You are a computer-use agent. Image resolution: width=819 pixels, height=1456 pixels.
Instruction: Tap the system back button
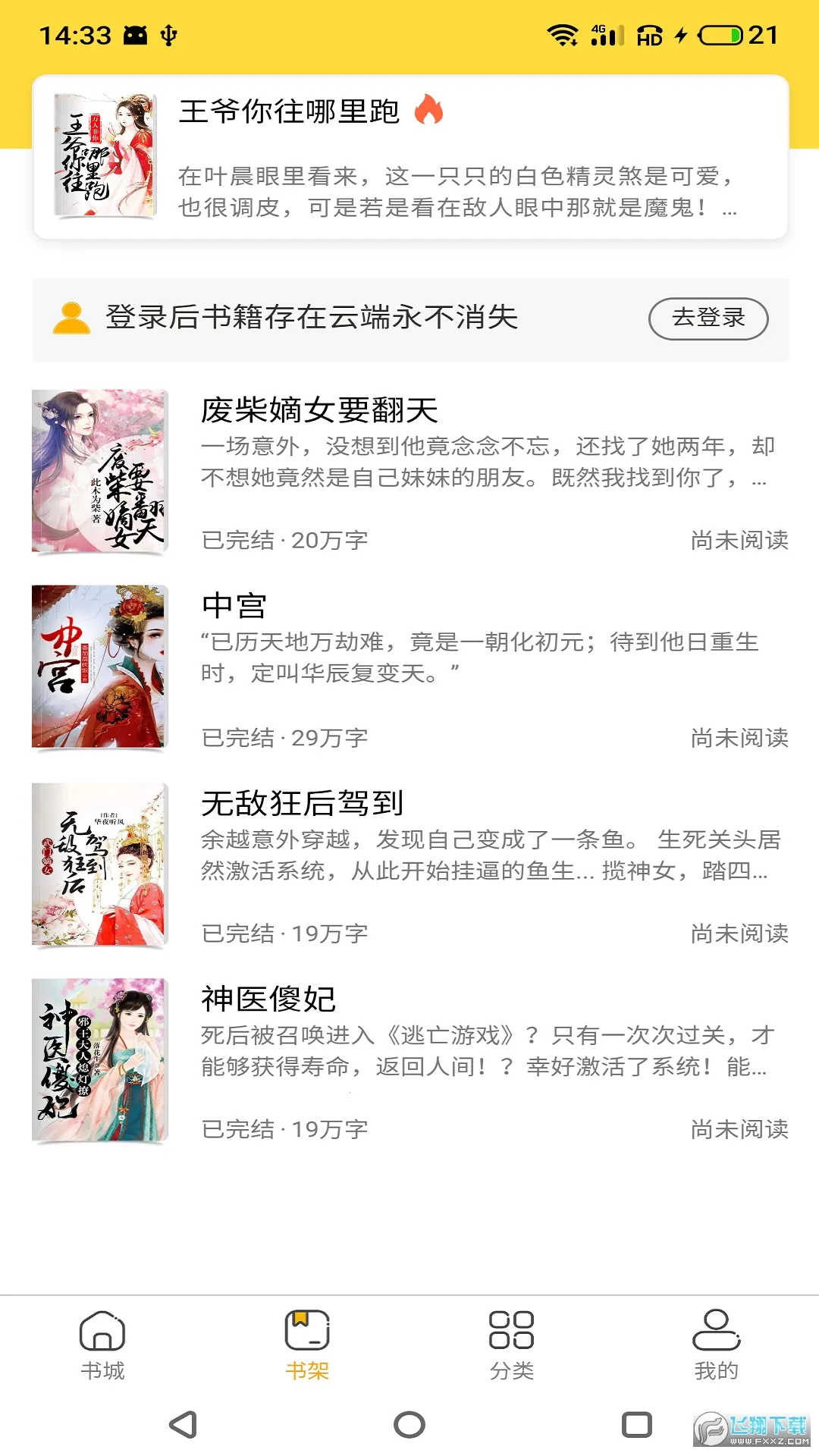[184, 1425]
